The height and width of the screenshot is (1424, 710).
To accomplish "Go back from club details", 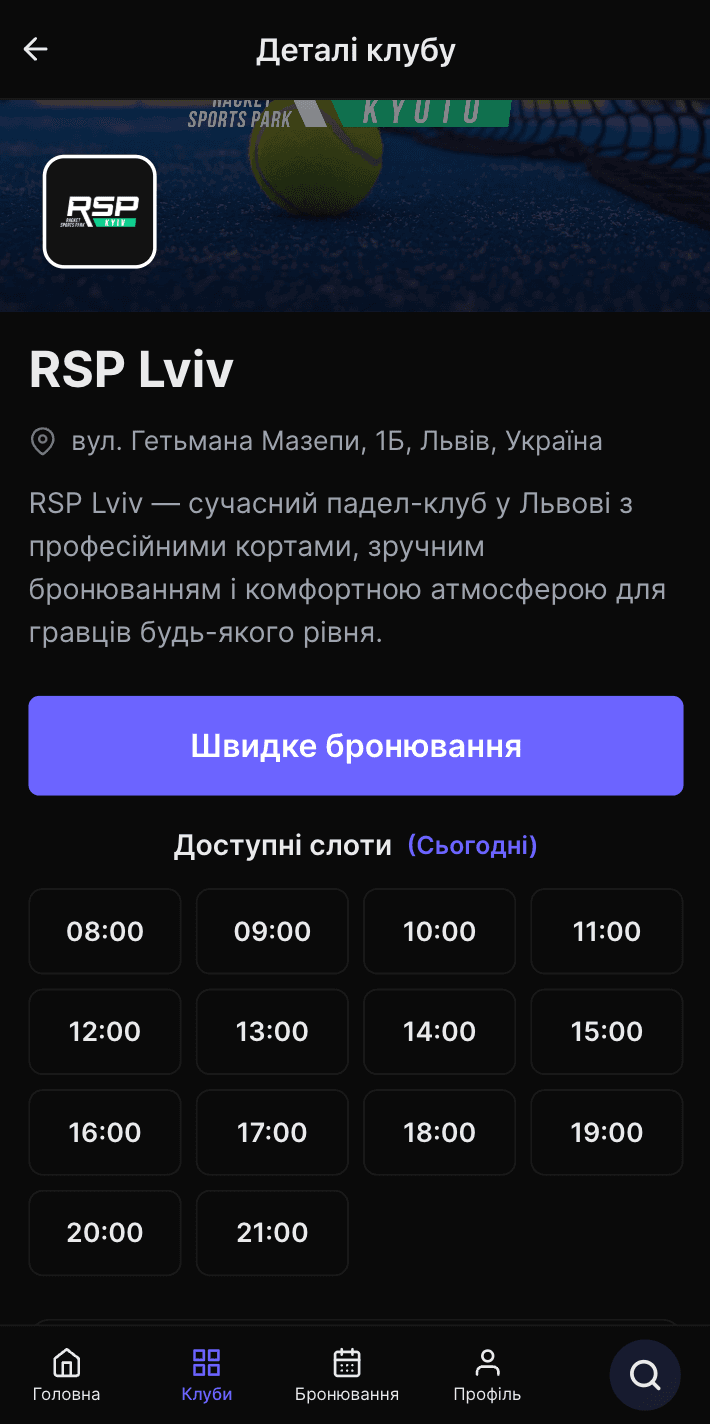I will coord(36,49).
